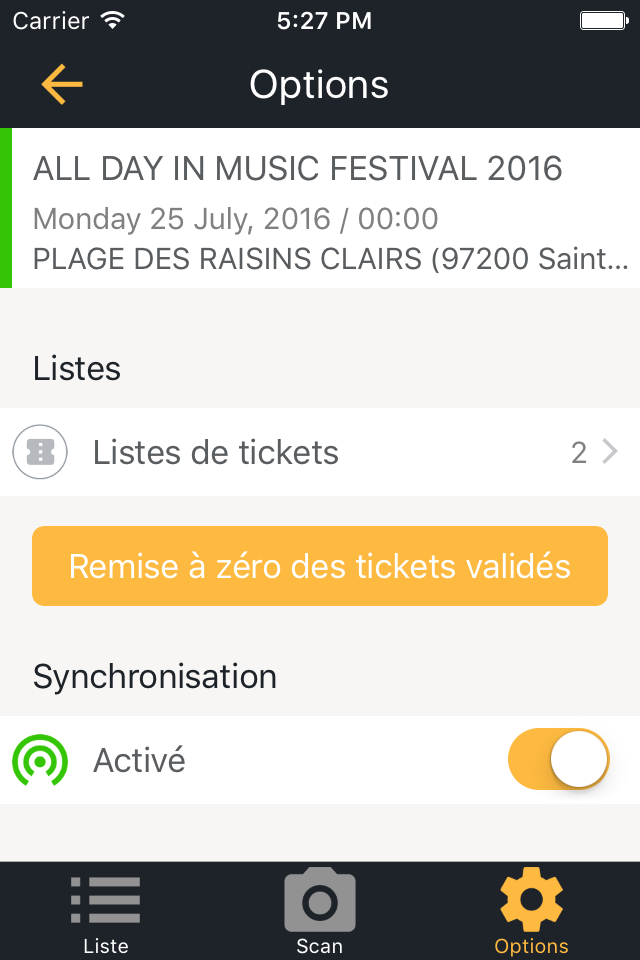
Task: Select the Options tab
Action: click(x=532, y=912)
